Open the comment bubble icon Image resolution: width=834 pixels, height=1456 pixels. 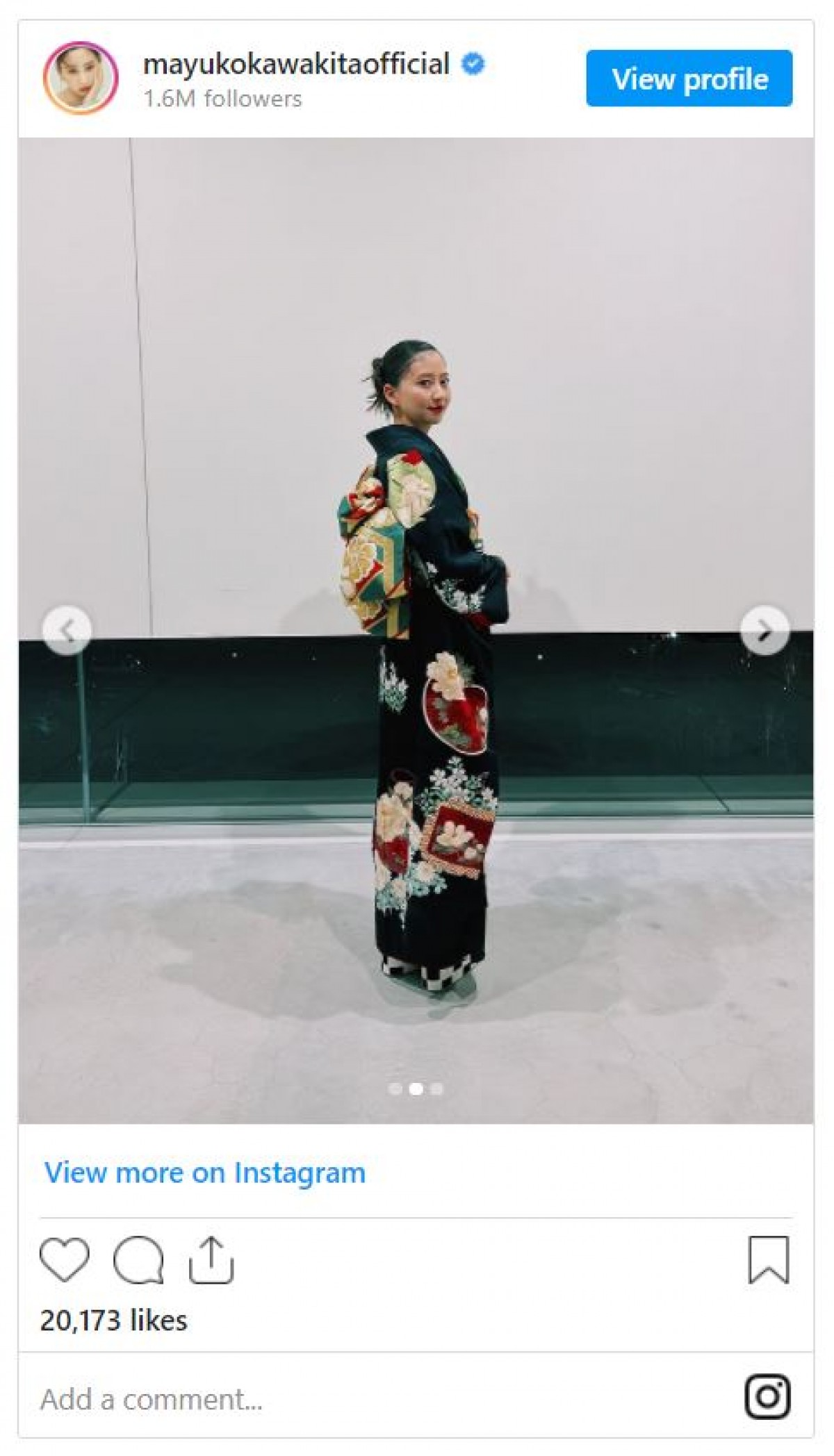[138, 1259]
